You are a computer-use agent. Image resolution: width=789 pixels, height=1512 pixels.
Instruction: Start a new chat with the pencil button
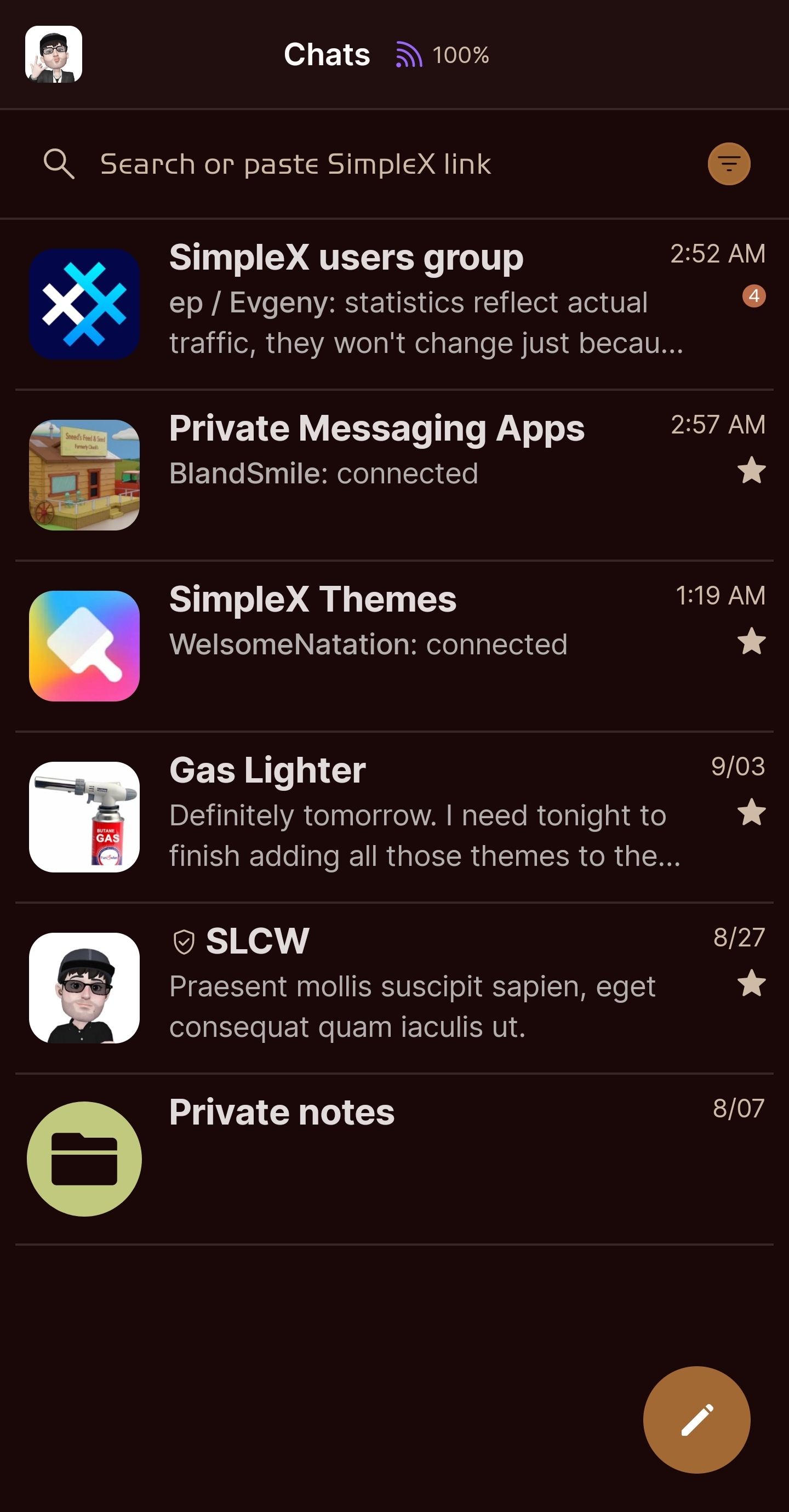pyautogui.click(x=696, y=1419)
